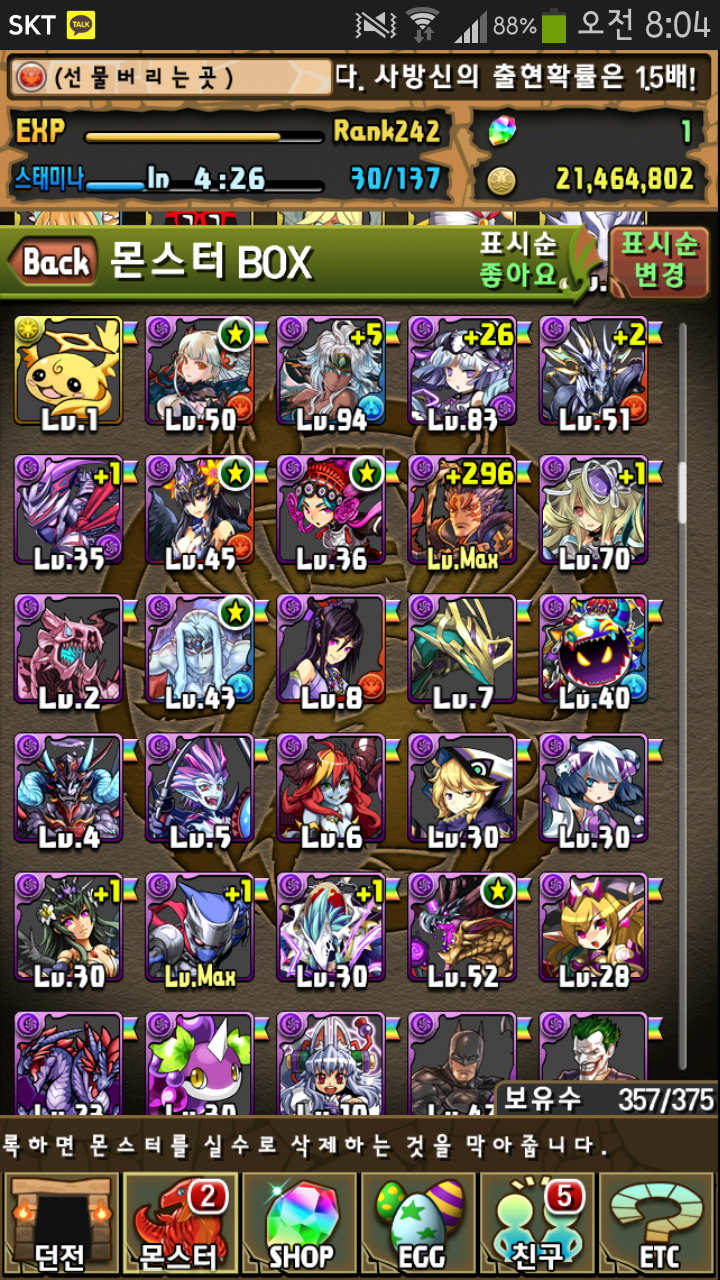Image resolution: width=720 pixels, height=1280 pixels.
Task: Open the Lv.28 blonde monster
Action: (593, 931)
